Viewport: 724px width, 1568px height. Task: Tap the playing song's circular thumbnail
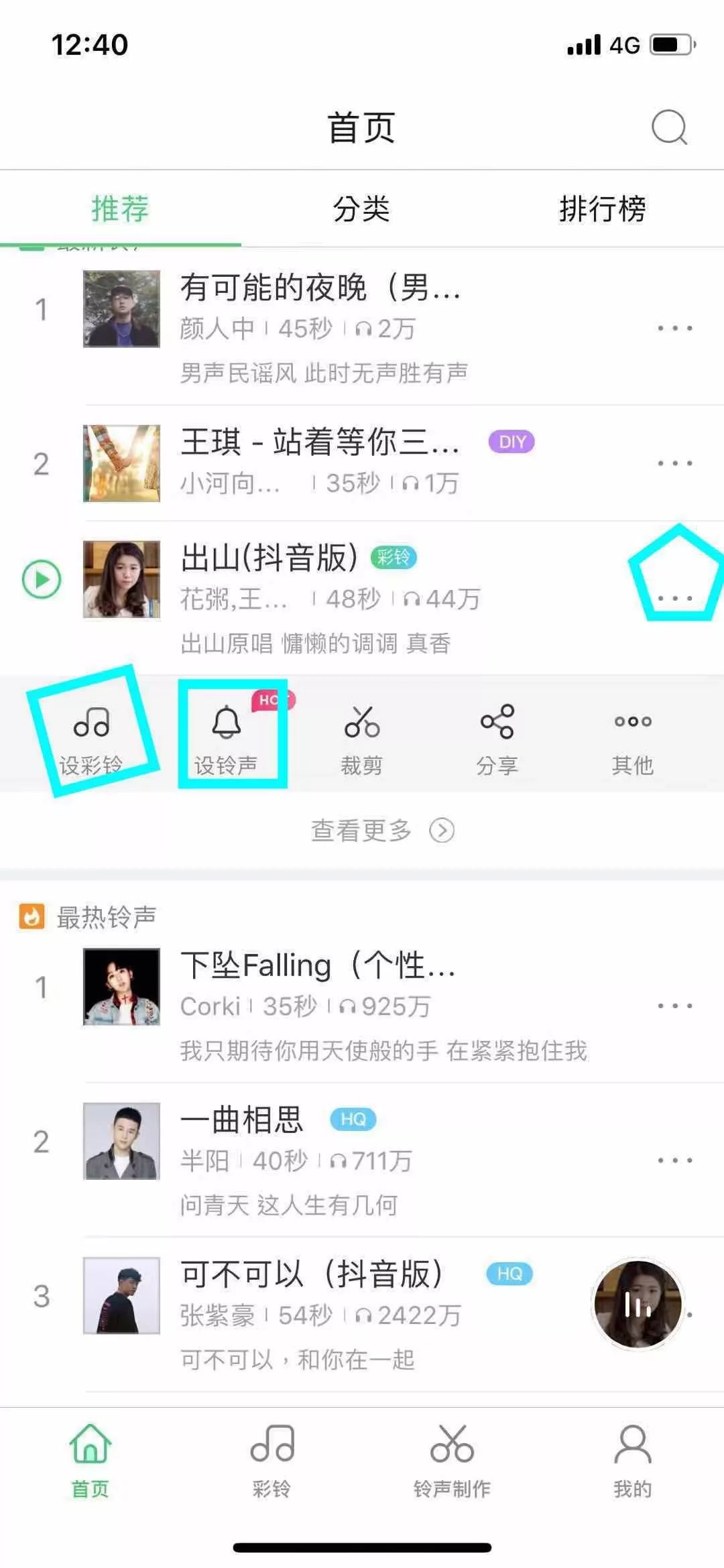[638, 1305]
